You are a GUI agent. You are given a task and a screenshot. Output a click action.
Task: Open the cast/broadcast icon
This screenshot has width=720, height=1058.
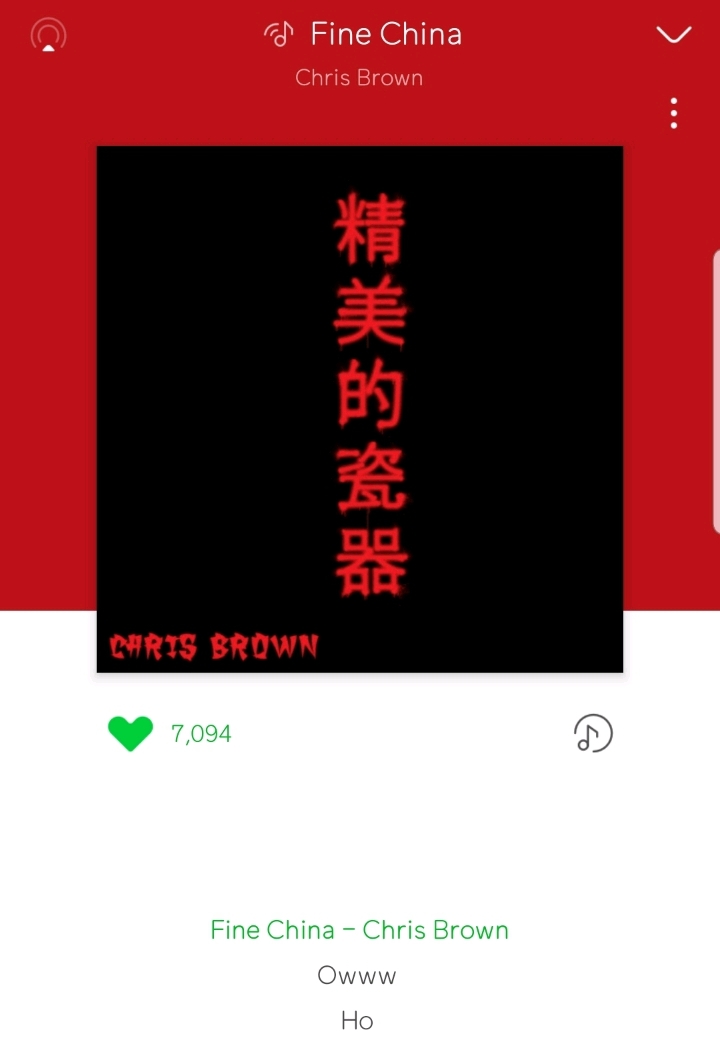coord(48,36)
